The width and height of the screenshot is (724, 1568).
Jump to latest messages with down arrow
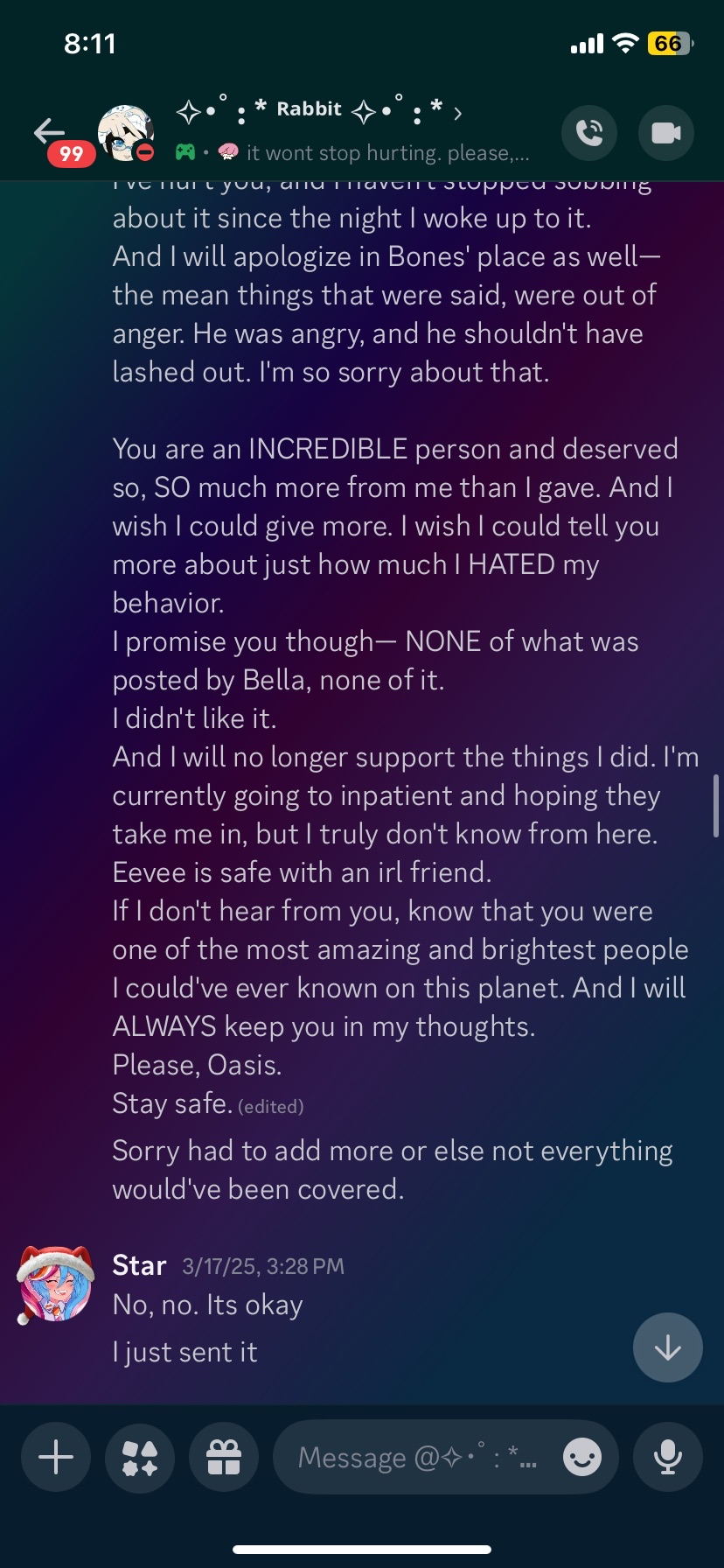tap(667, 1347)
